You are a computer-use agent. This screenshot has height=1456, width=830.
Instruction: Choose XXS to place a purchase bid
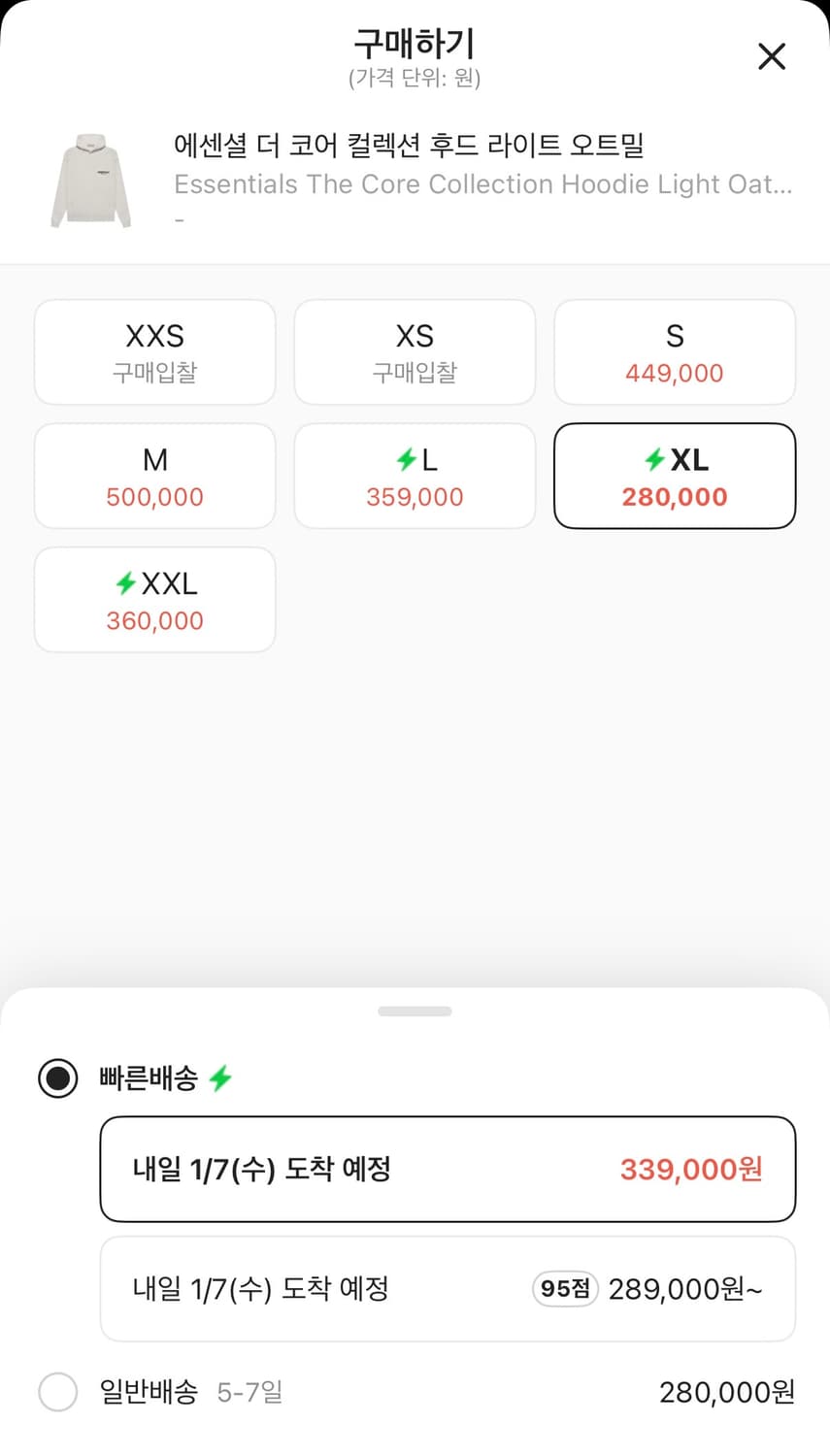[x=154, y=351]
